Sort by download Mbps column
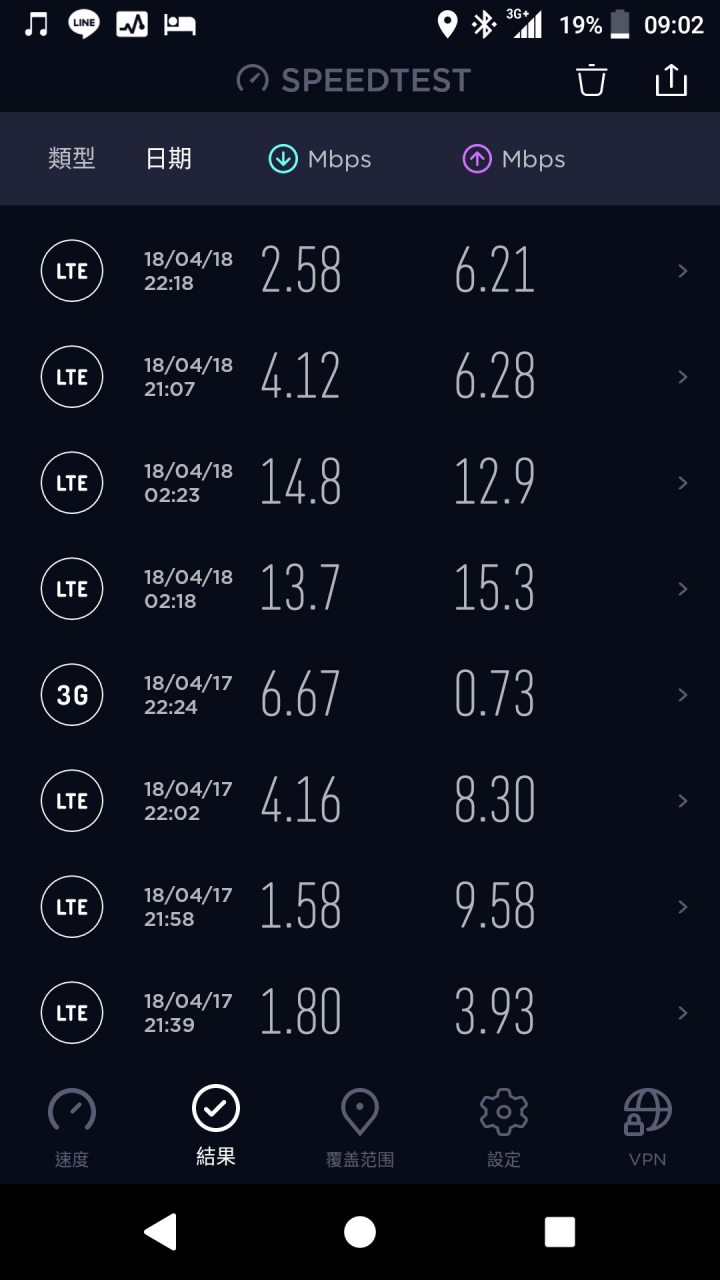This screenshot has height=1280, width=720. point(320,159)
